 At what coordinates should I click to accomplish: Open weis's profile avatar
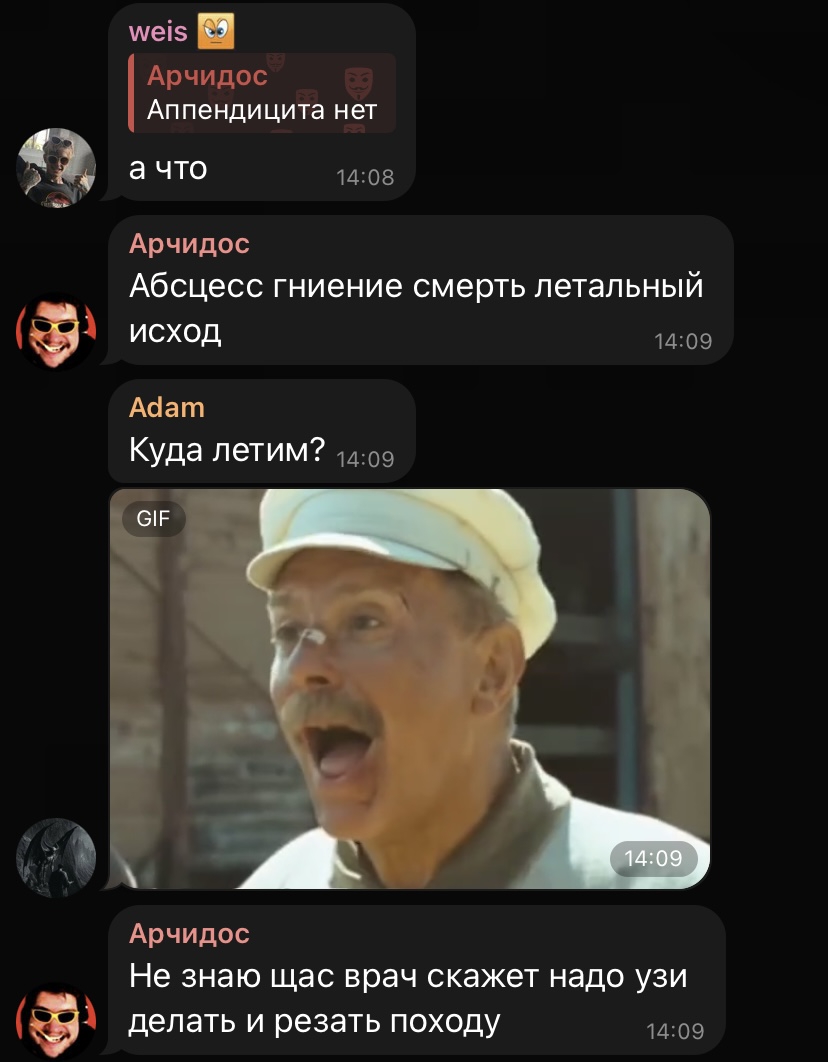point(57,167)
